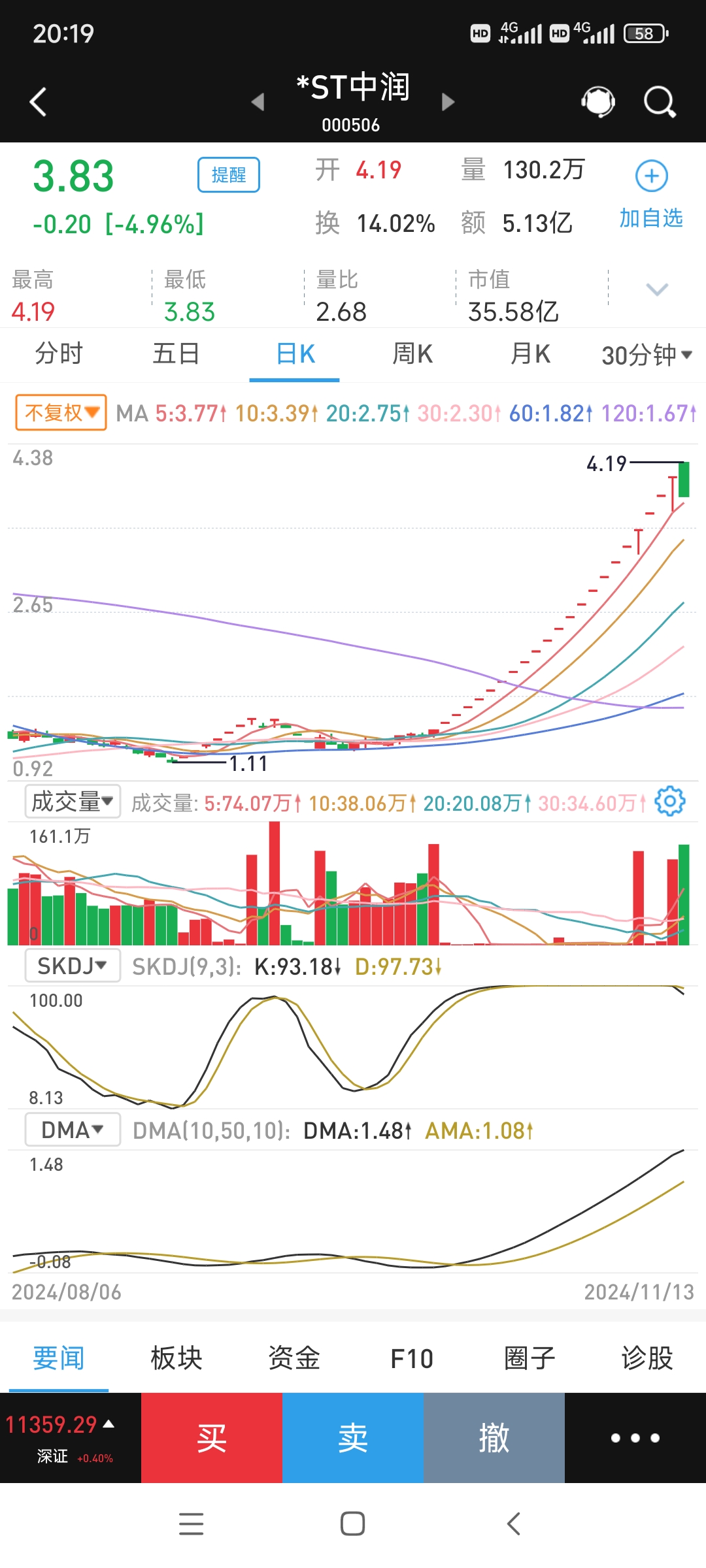The height and width of the screenshot is (1568, 706).
Task: Click the 提醒 alert button
Action: point(228,175)
